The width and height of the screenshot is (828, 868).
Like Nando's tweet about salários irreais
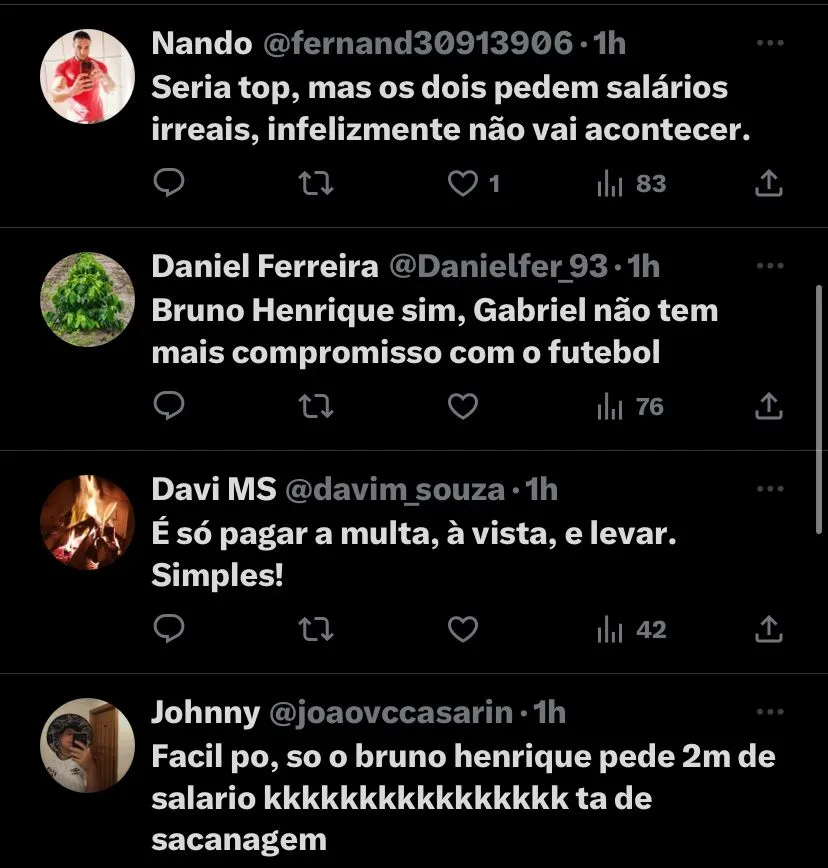pyautogui.click(x=462, y=184)
